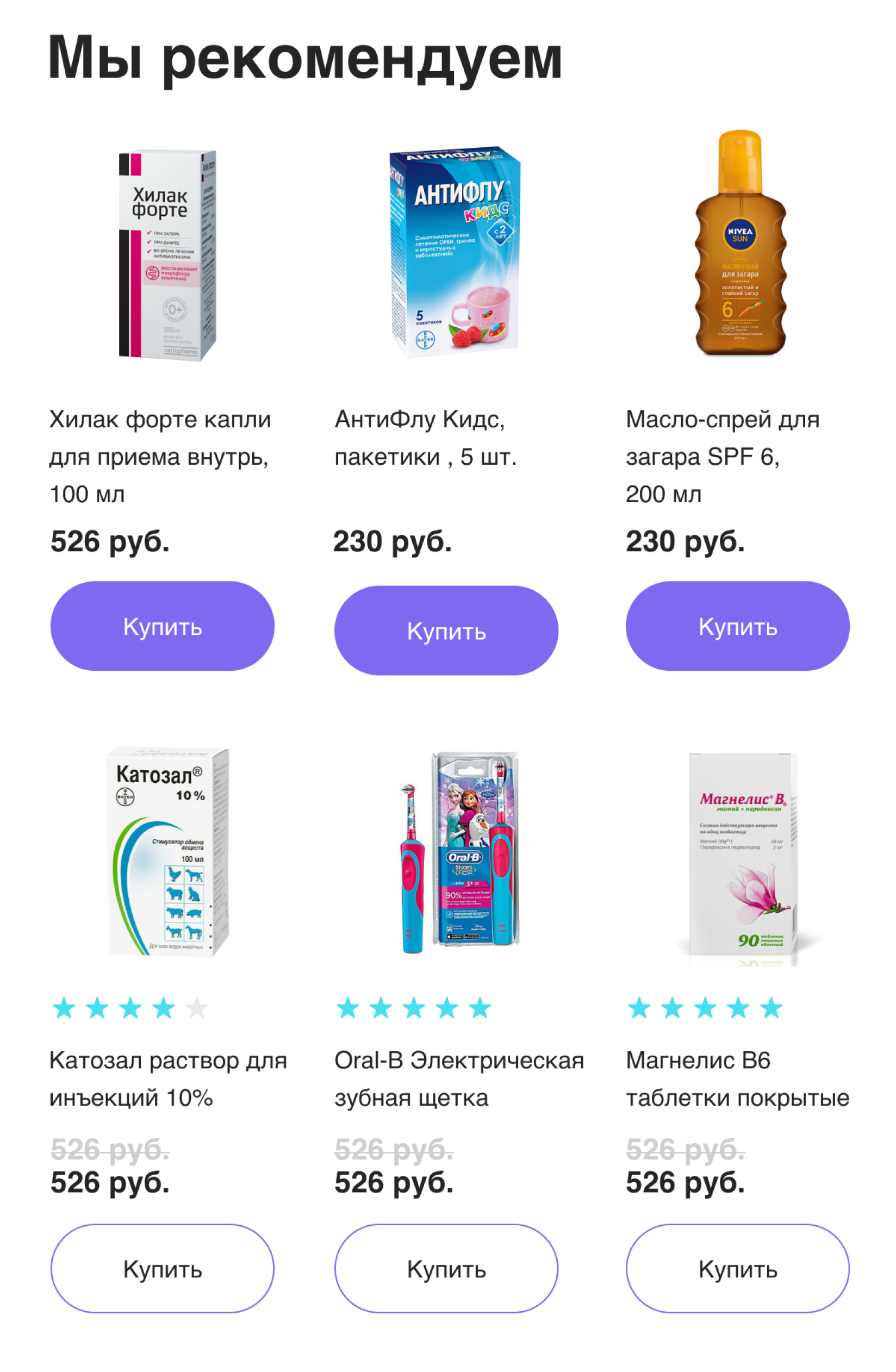Open the Хилак форте product image
The image size is (896, 1372).
167,255
